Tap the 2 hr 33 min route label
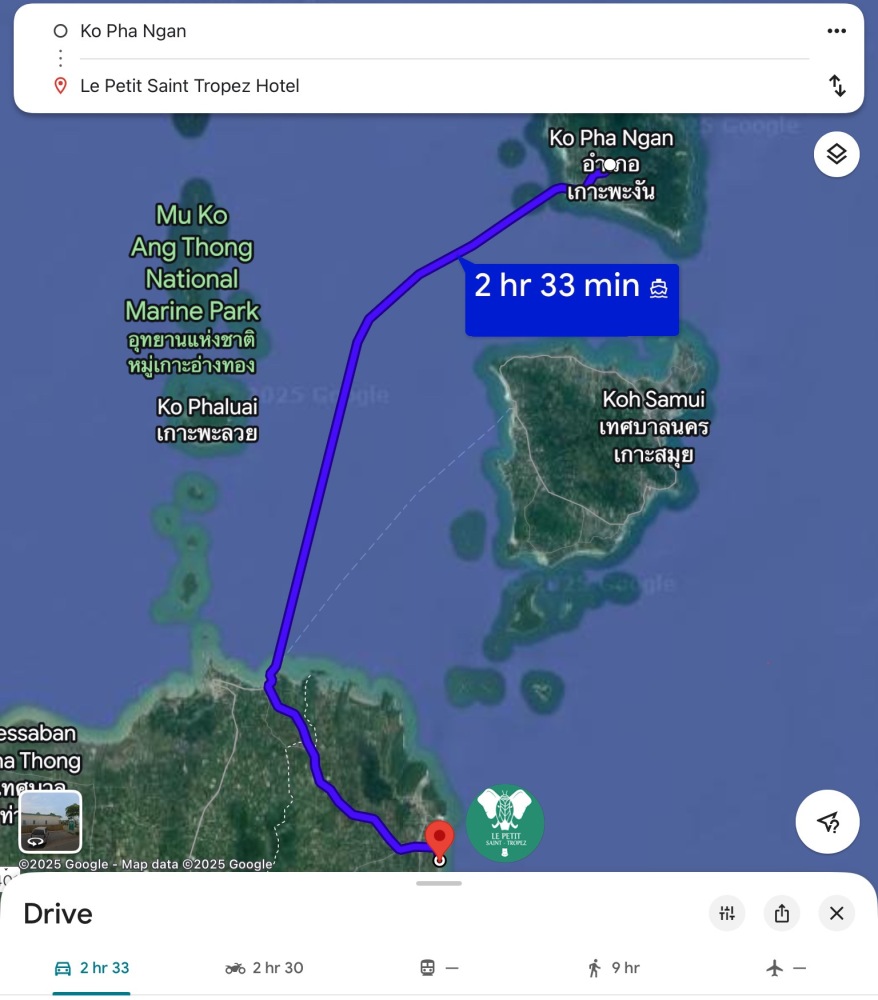Image resolution: width=878 pixels, height=1000 pixels. 571,297
